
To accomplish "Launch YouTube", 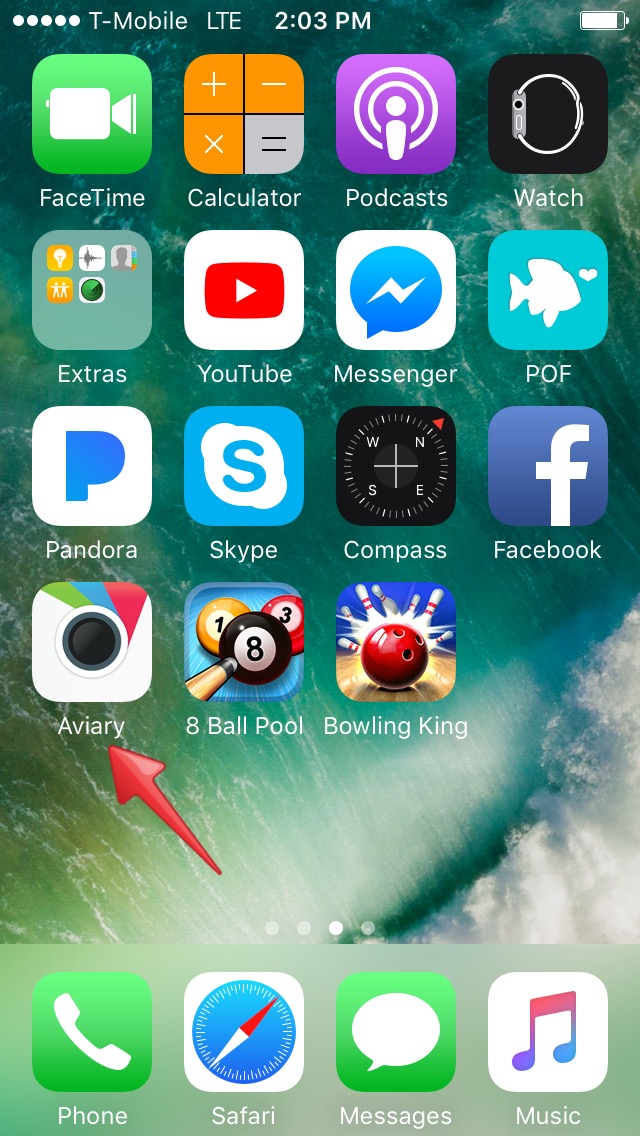I will [x=244, y=290].
